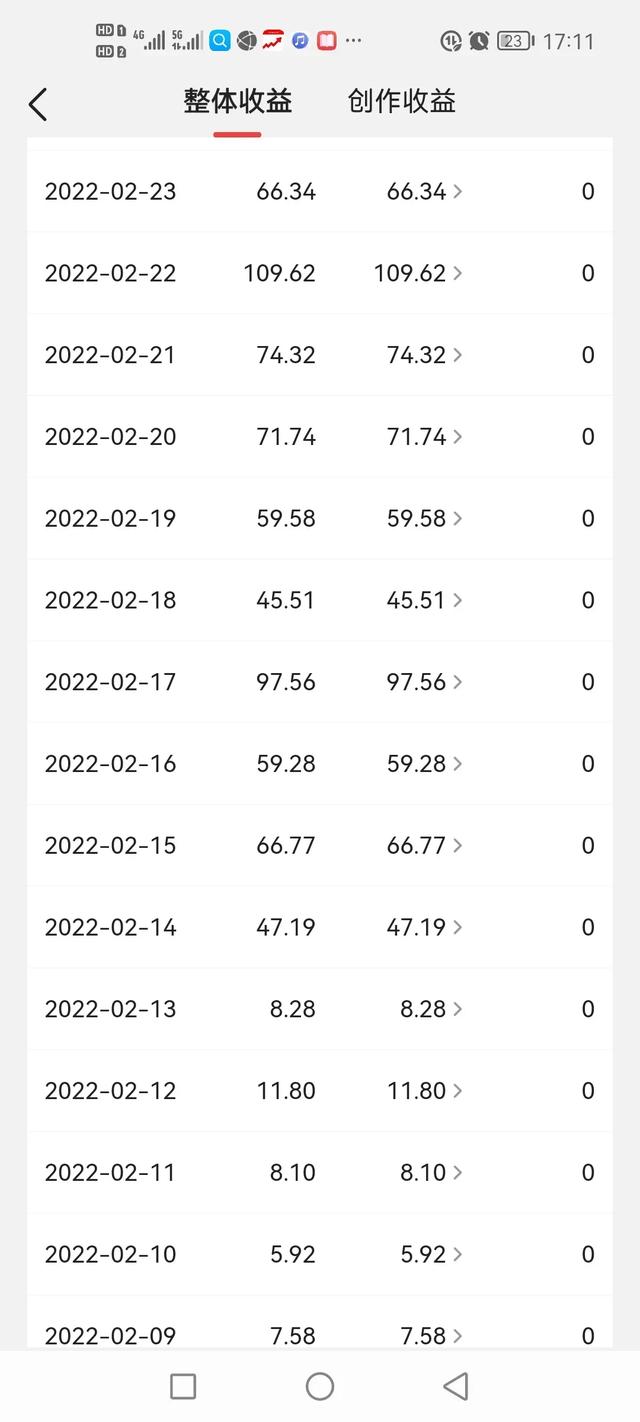Switch to the 创作收益 tab
The height and width of the screenshot is (1422, 640).
[x=402, y=101]
